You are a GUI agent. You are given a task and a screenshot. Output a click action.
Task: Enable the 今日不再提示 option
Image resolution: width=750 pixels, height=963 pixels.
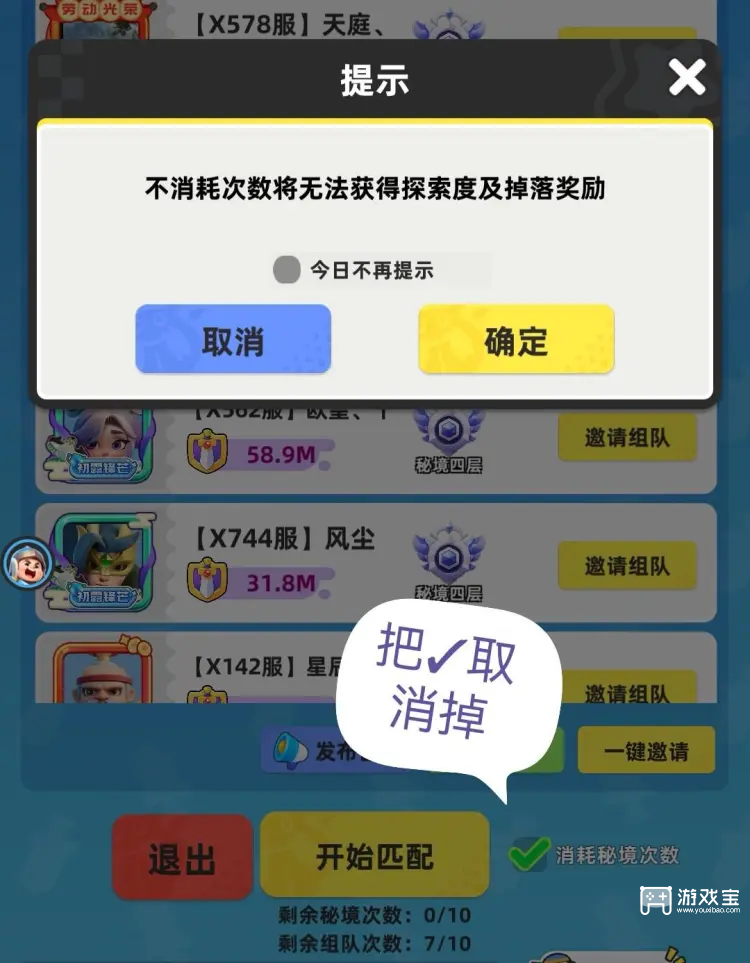pyautogui.click(x=287, y=269)
